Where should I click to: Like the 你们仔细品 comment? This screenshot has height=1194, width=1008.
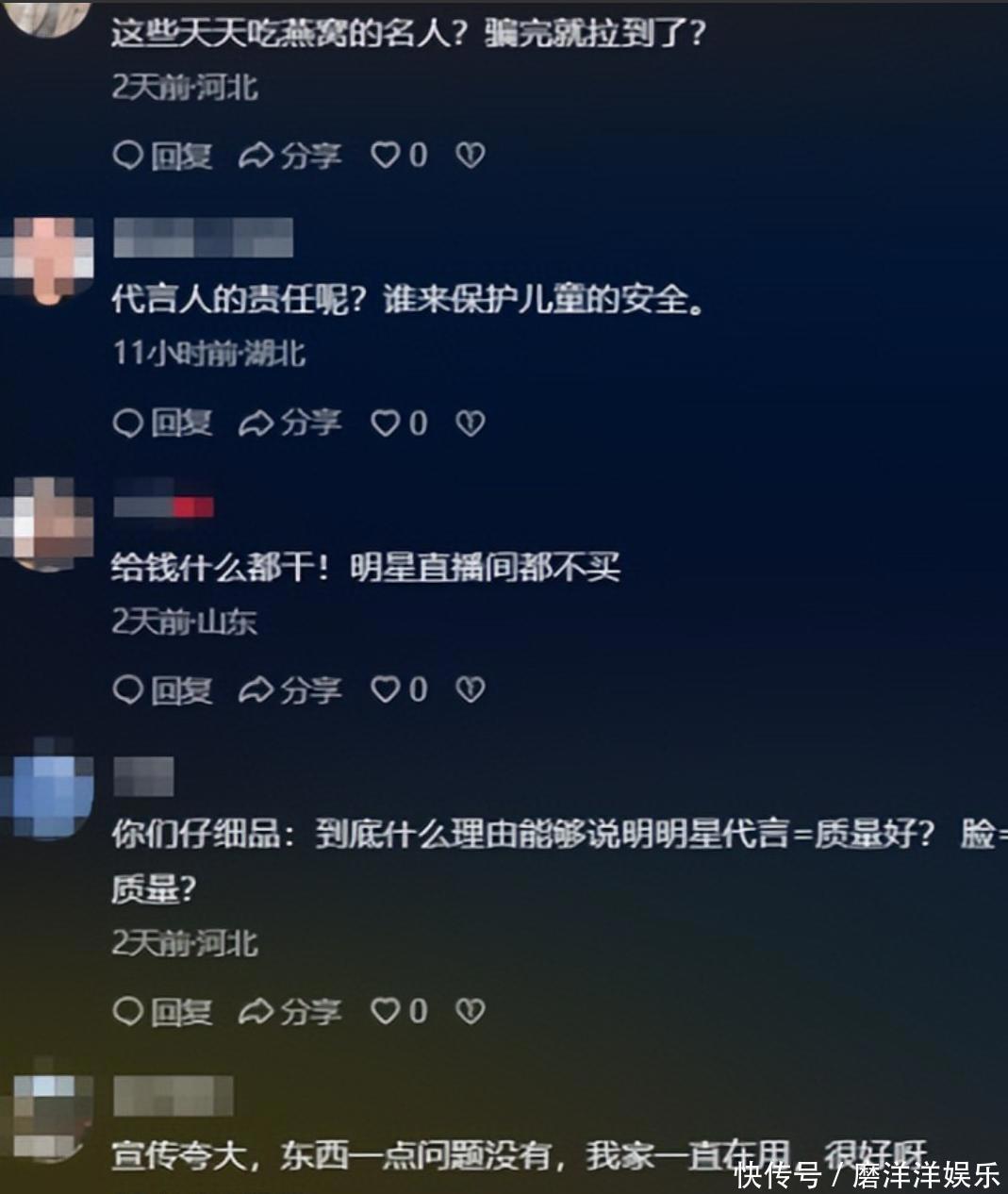386,1012
